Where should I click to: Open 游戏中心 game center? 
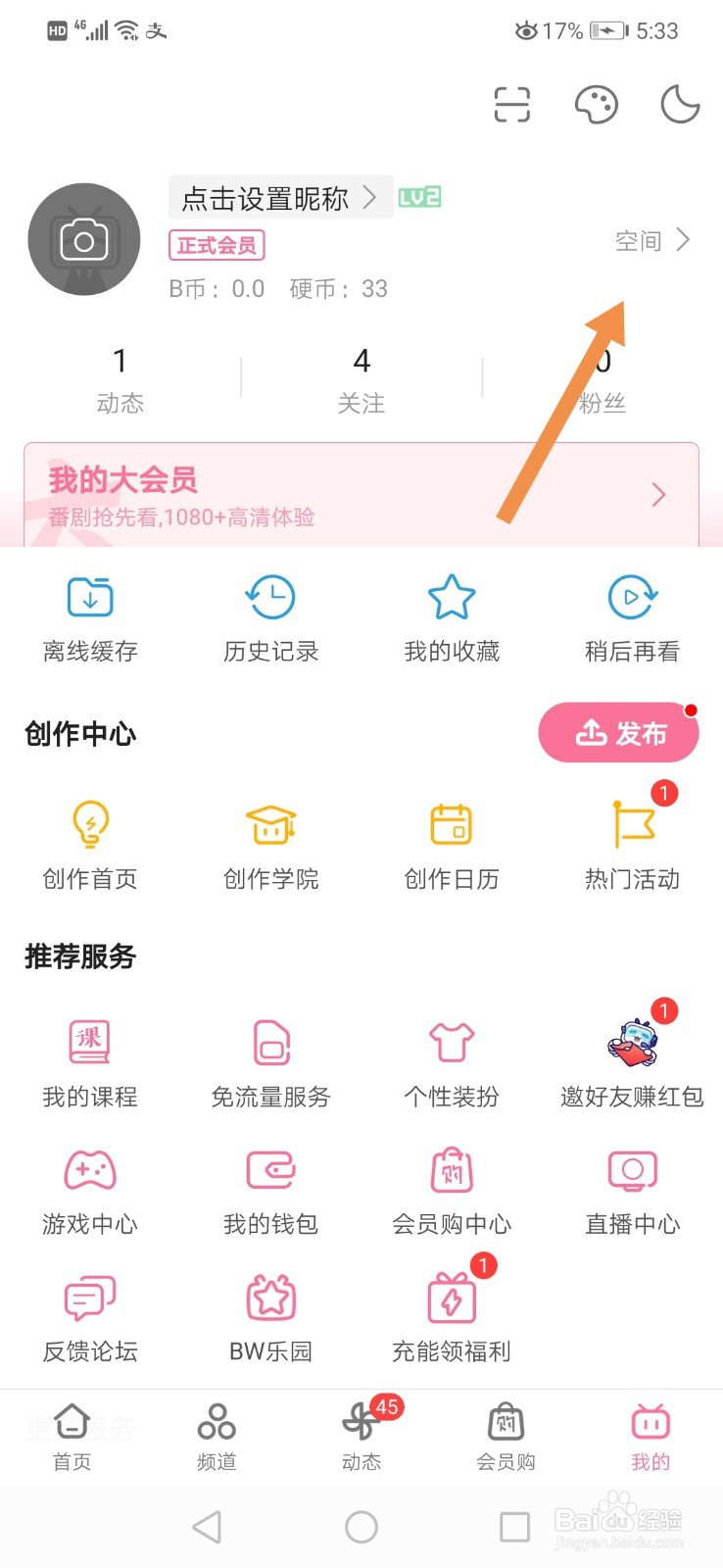pos(89,1189)
